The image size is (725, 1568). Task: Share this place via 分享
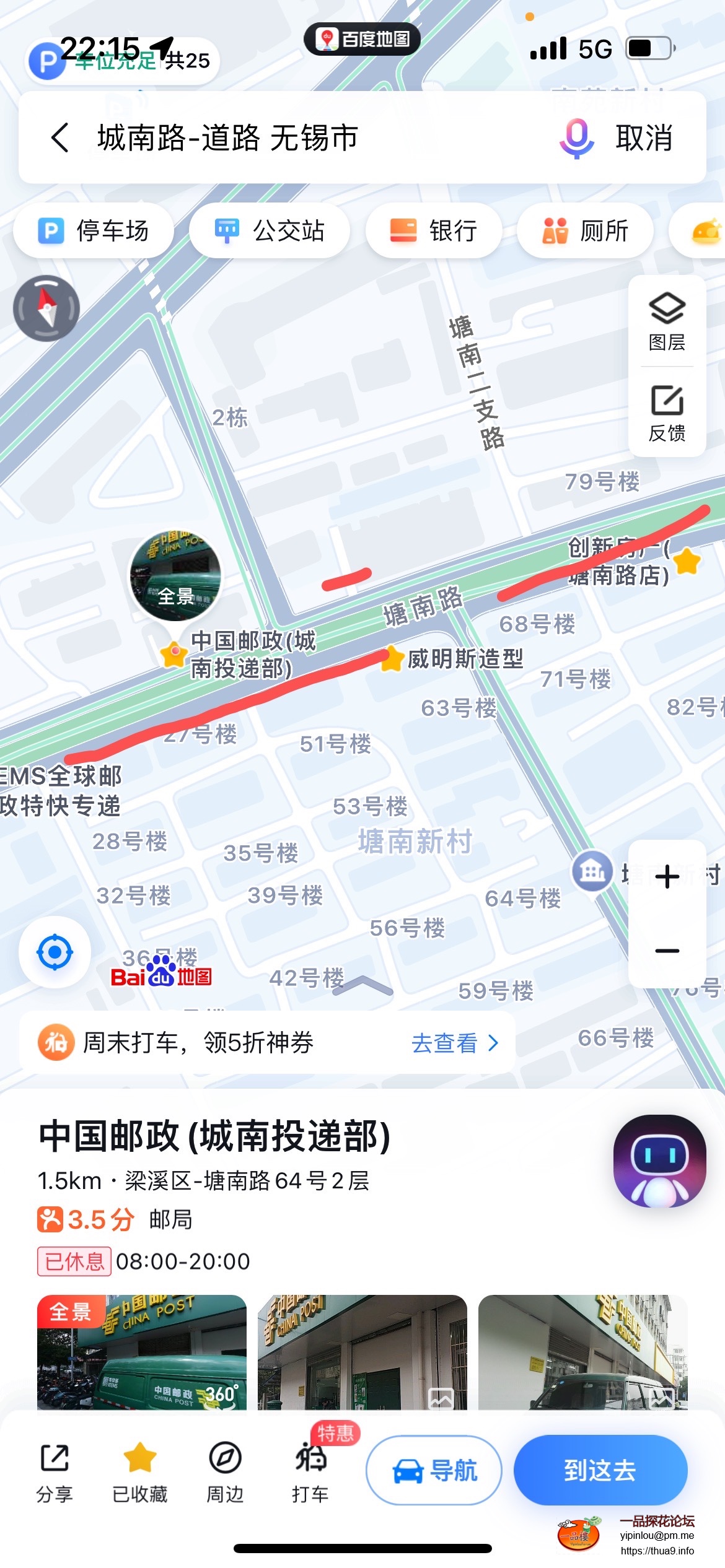[x=55, y=1471]
